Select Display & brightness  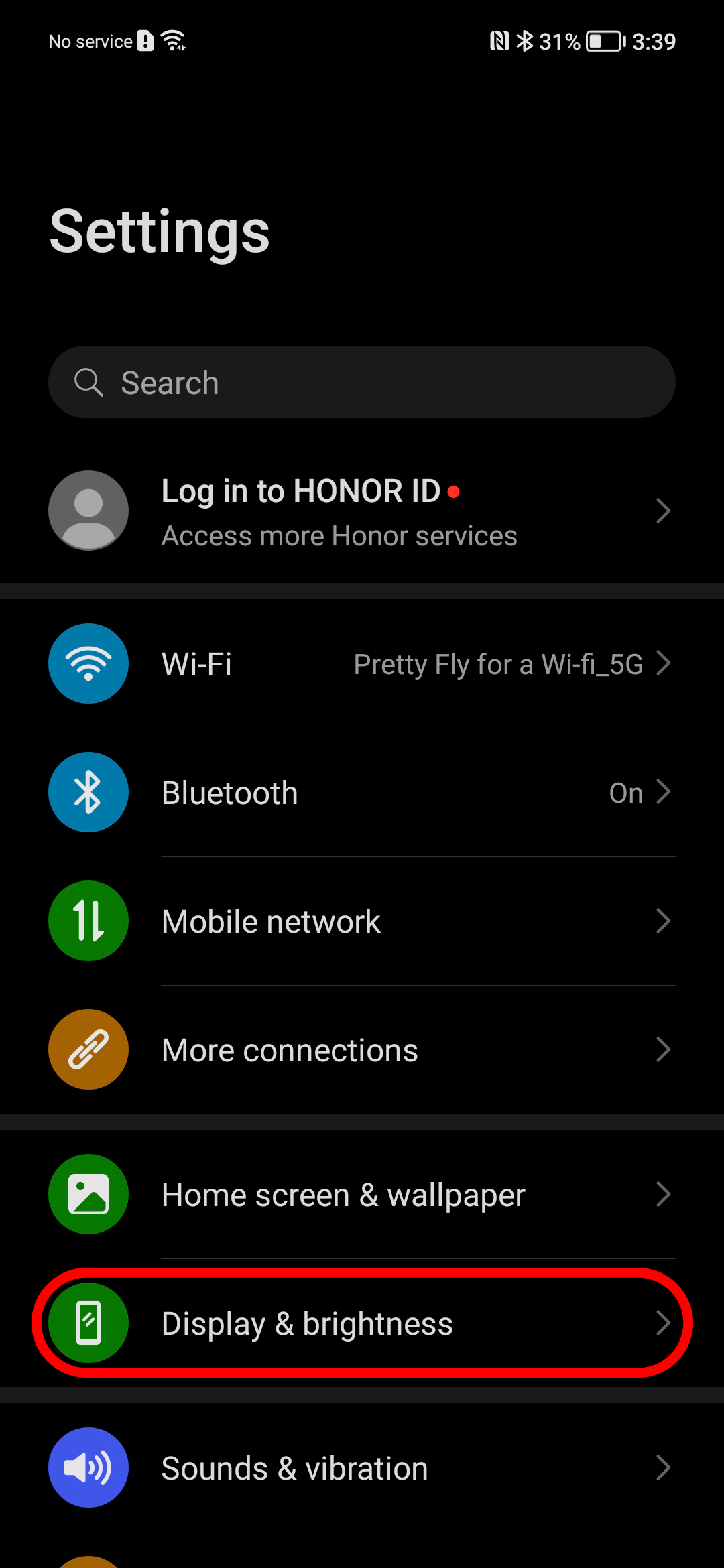tap(362, 1323)
